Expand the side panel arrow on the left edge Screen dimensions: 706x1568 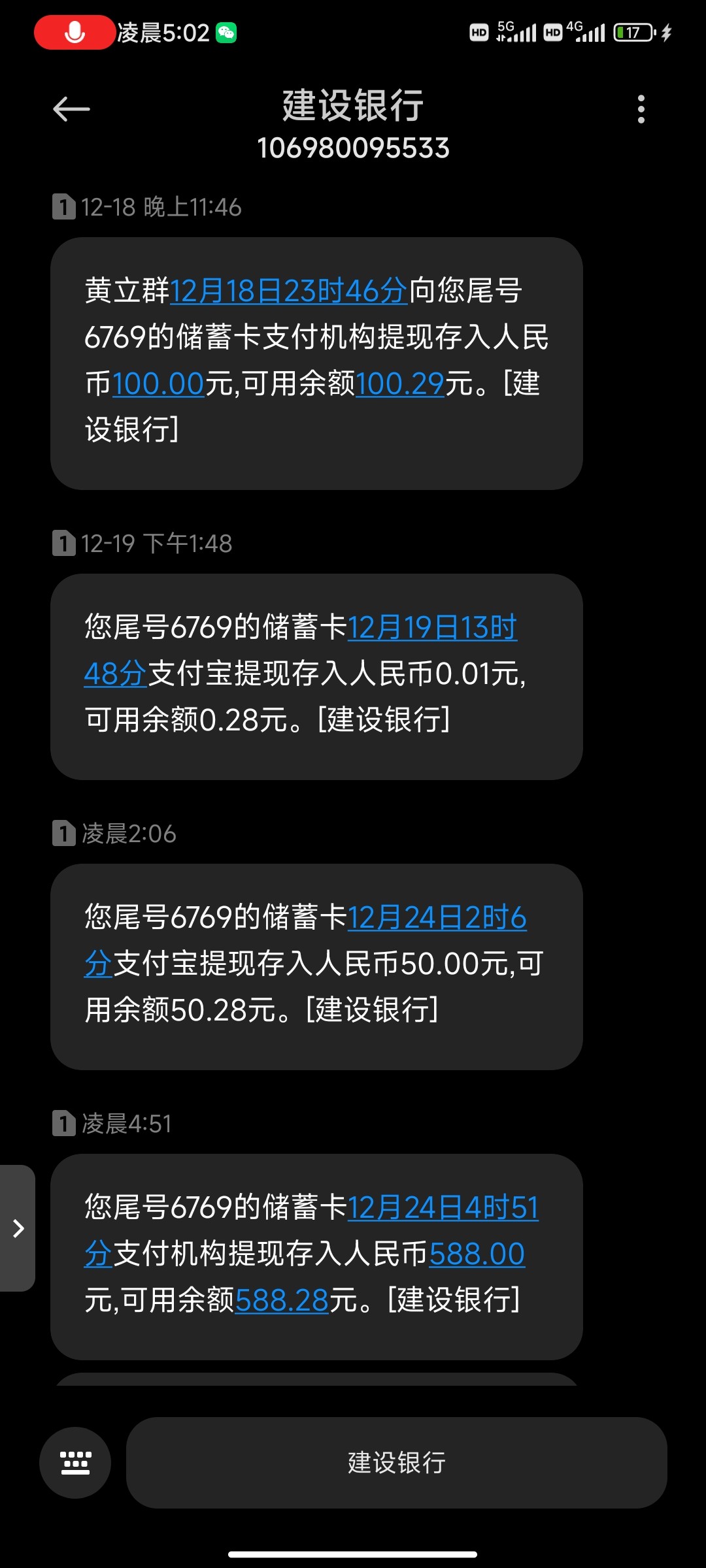(18, 1228)
